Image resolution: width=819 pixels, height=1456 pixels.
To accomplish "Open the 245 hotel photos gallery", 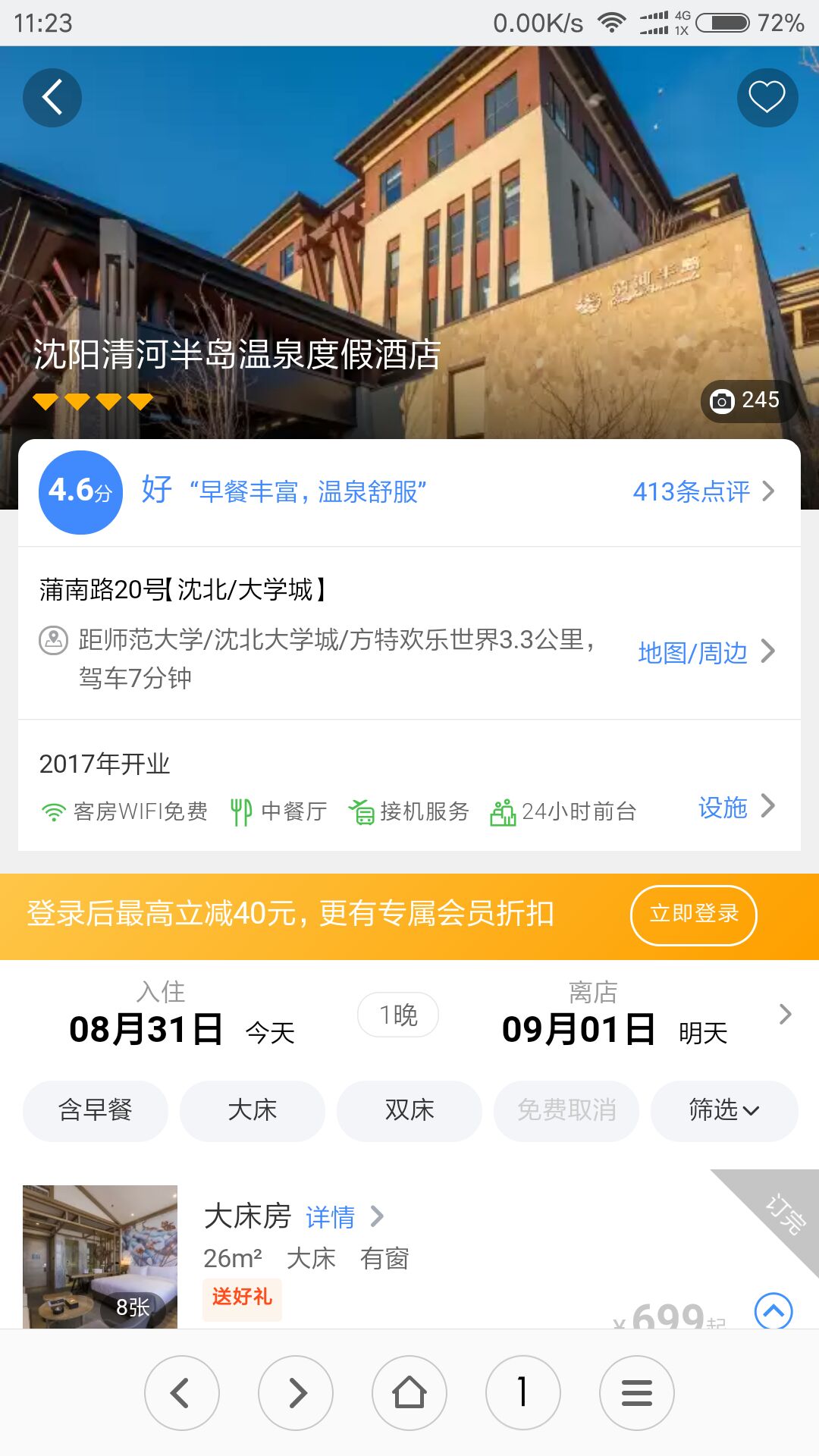I will pyautogui.click(x=745, y=400).
